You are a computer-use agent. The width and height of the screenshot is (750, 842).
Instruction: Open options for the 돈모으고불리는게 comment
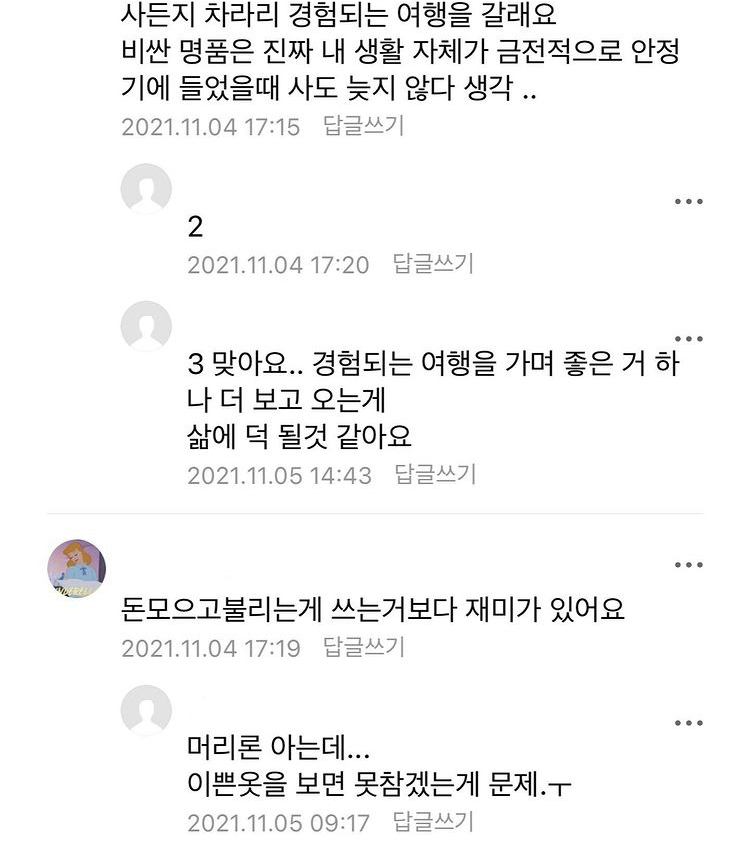tap(689, 565)
